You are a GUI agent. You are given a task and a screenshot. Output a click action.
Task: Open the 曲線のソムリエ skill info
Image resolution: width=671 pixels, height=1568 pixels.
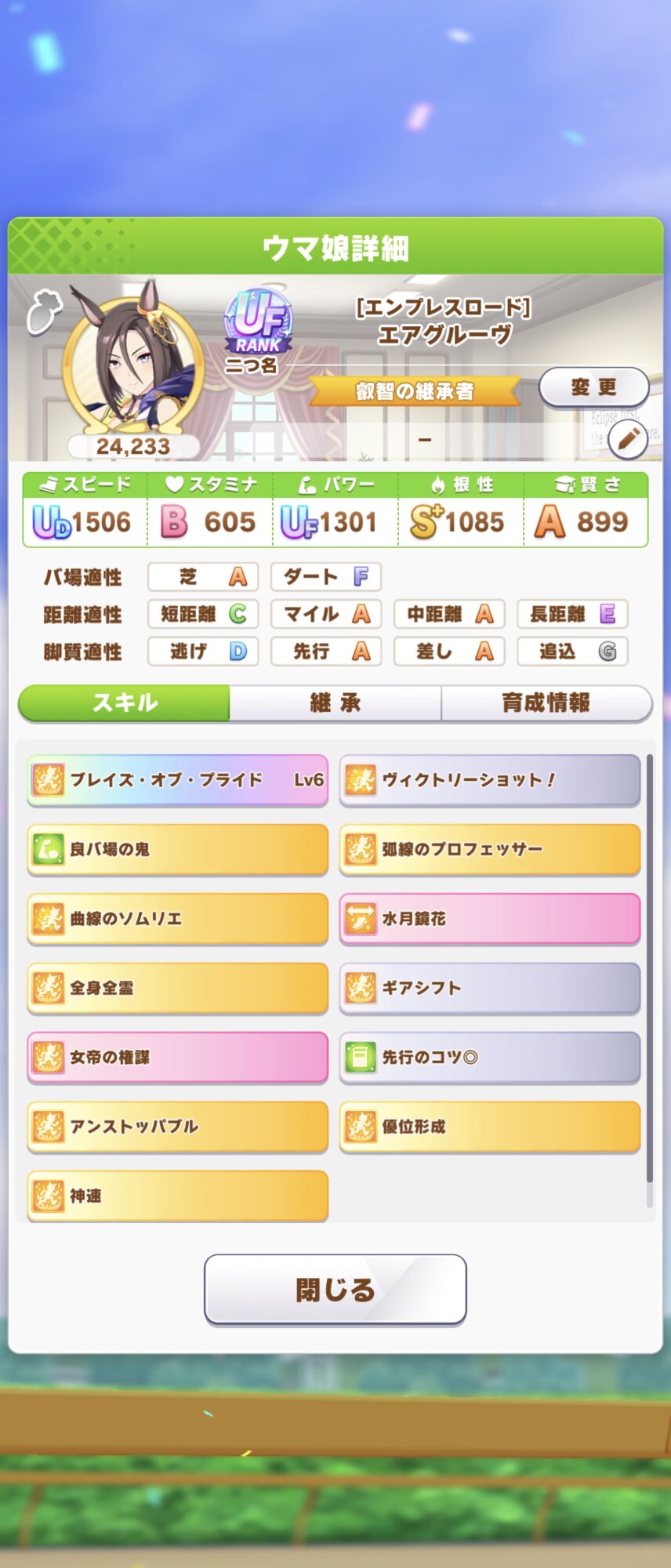tap(177, 919)
